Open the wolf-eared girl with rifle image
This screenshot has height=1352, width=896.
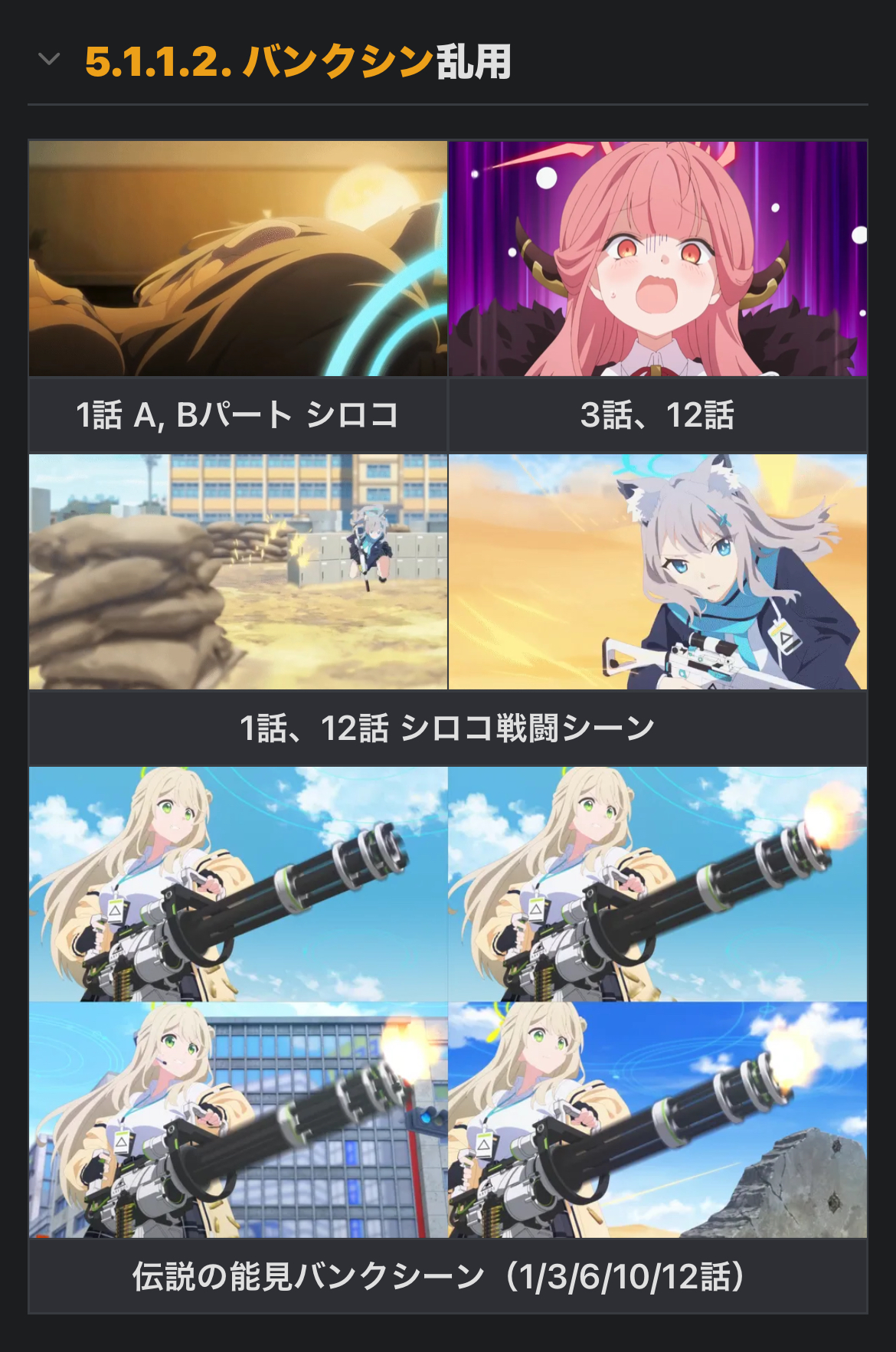[x=658, y=572]
